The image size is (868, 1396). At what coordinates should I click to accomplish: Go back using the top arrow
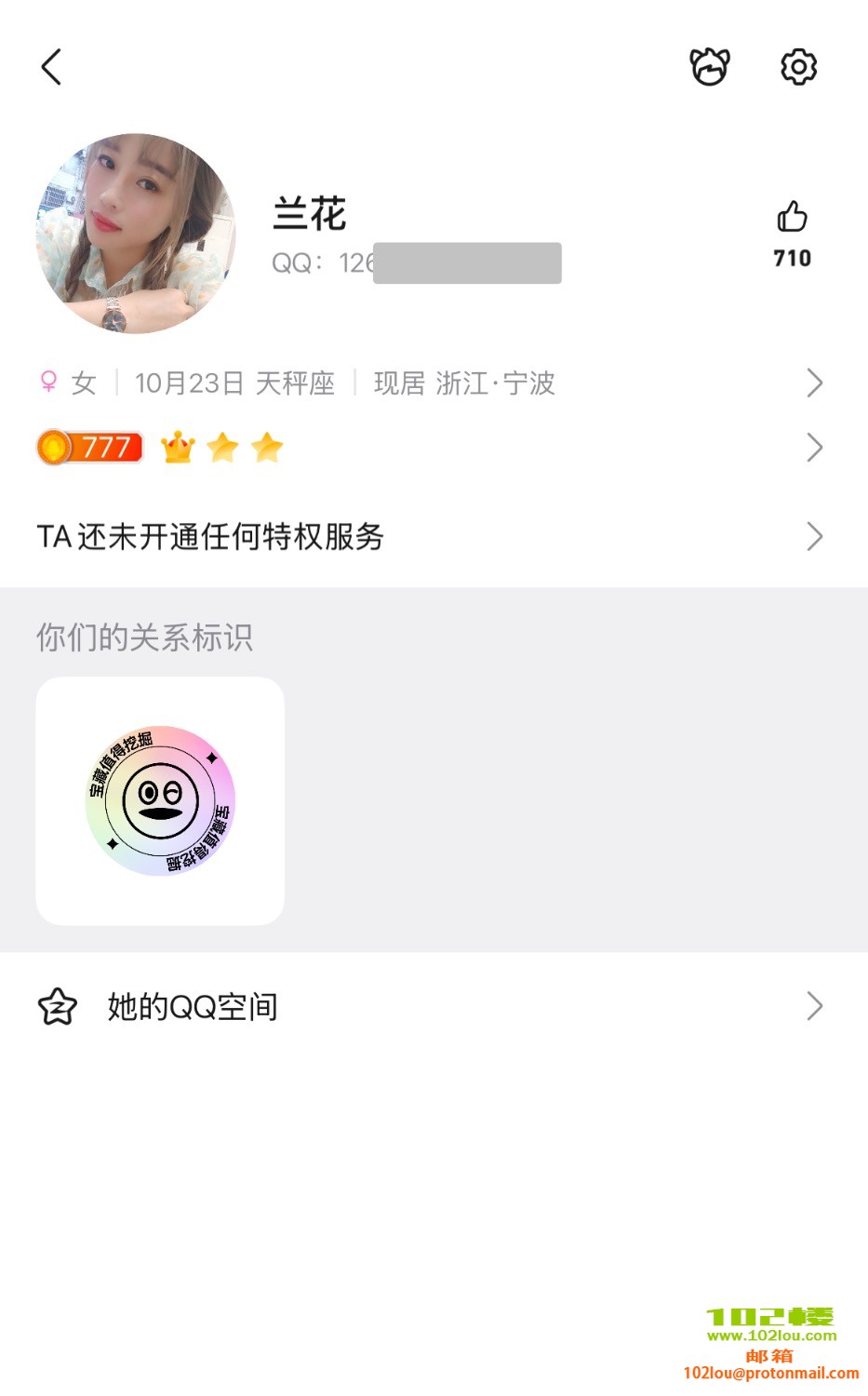(x=52, y=67)
